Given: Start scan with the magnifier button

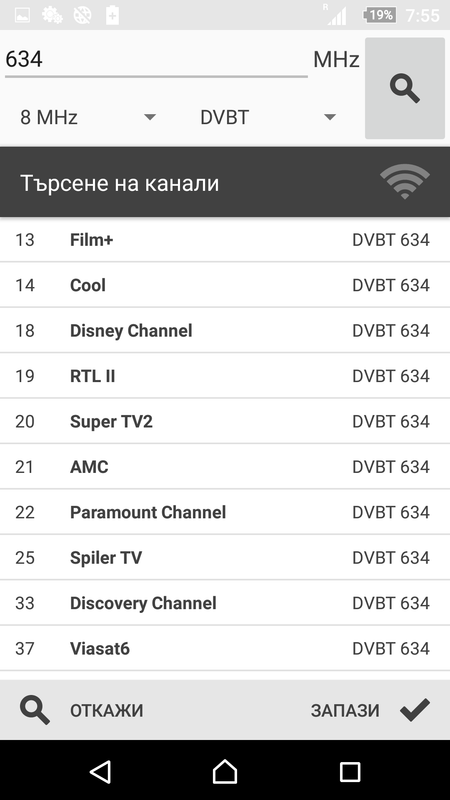Looking at the screenshot, I should [405, 88].
